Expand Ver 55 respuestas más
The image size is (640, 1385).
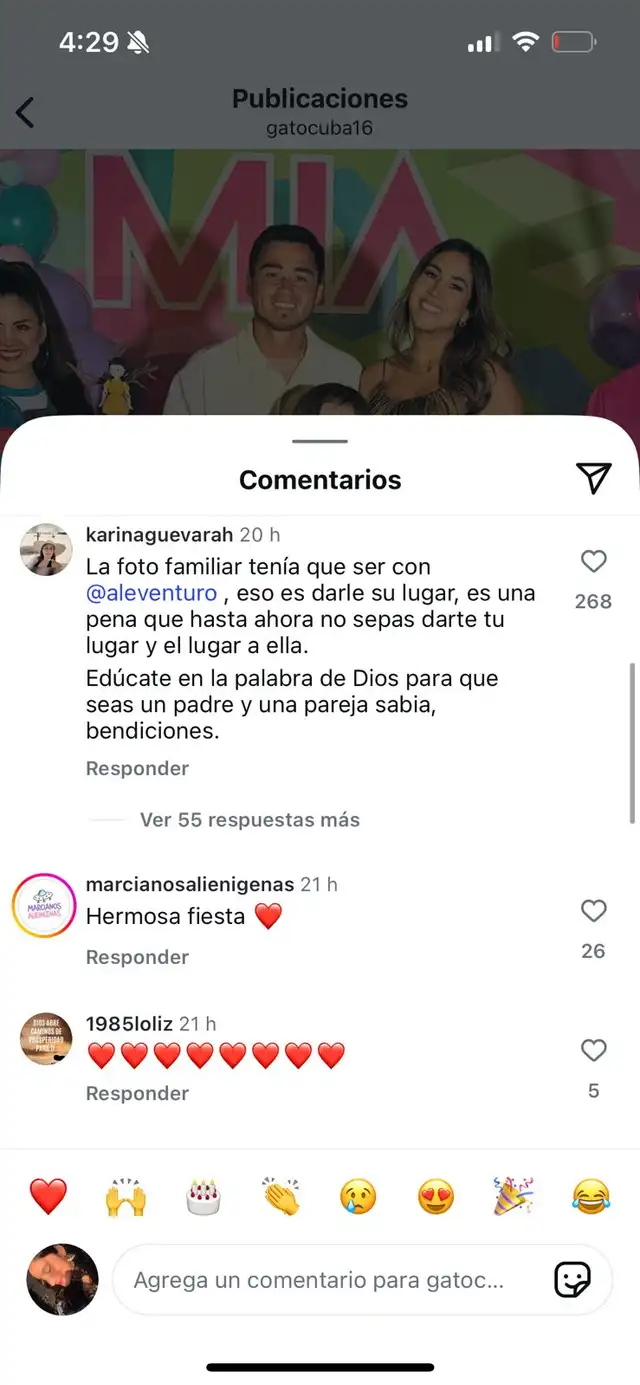pyautogui.click(x=249, y=820)
